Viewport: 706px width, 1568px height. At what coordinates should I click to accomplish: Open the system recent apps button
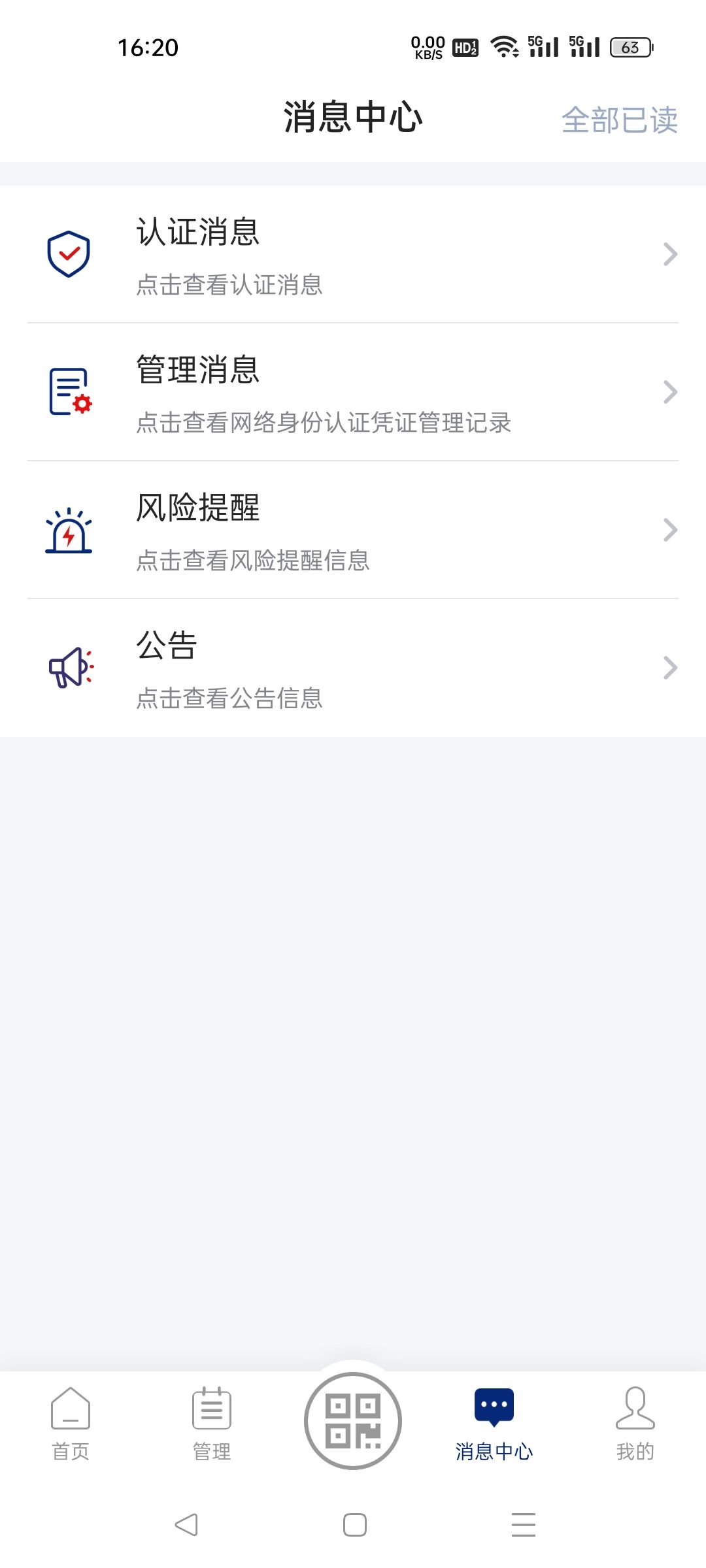[523, 1525]
